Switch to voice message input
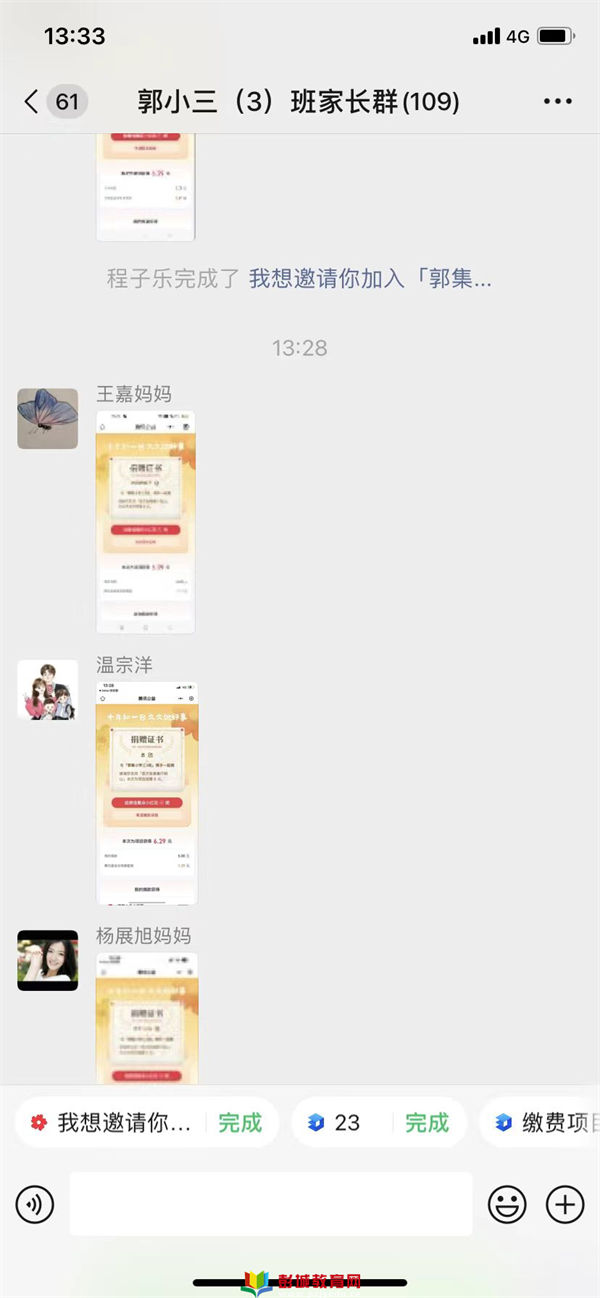The image size is (600, 1298). 35,1204
